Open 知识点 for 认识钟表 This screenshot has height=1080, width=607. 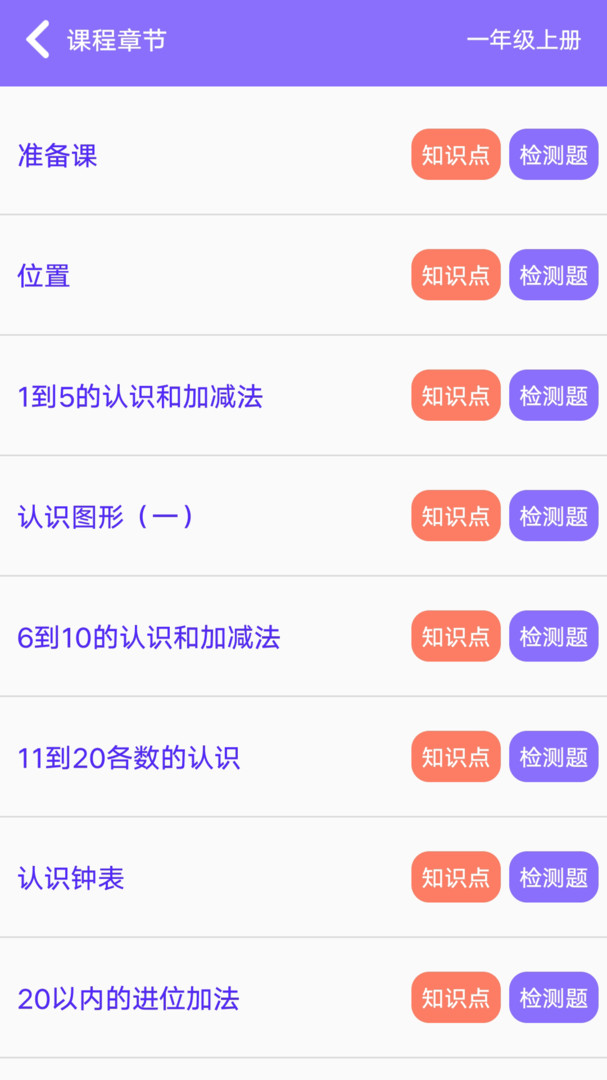pos(456,878)
